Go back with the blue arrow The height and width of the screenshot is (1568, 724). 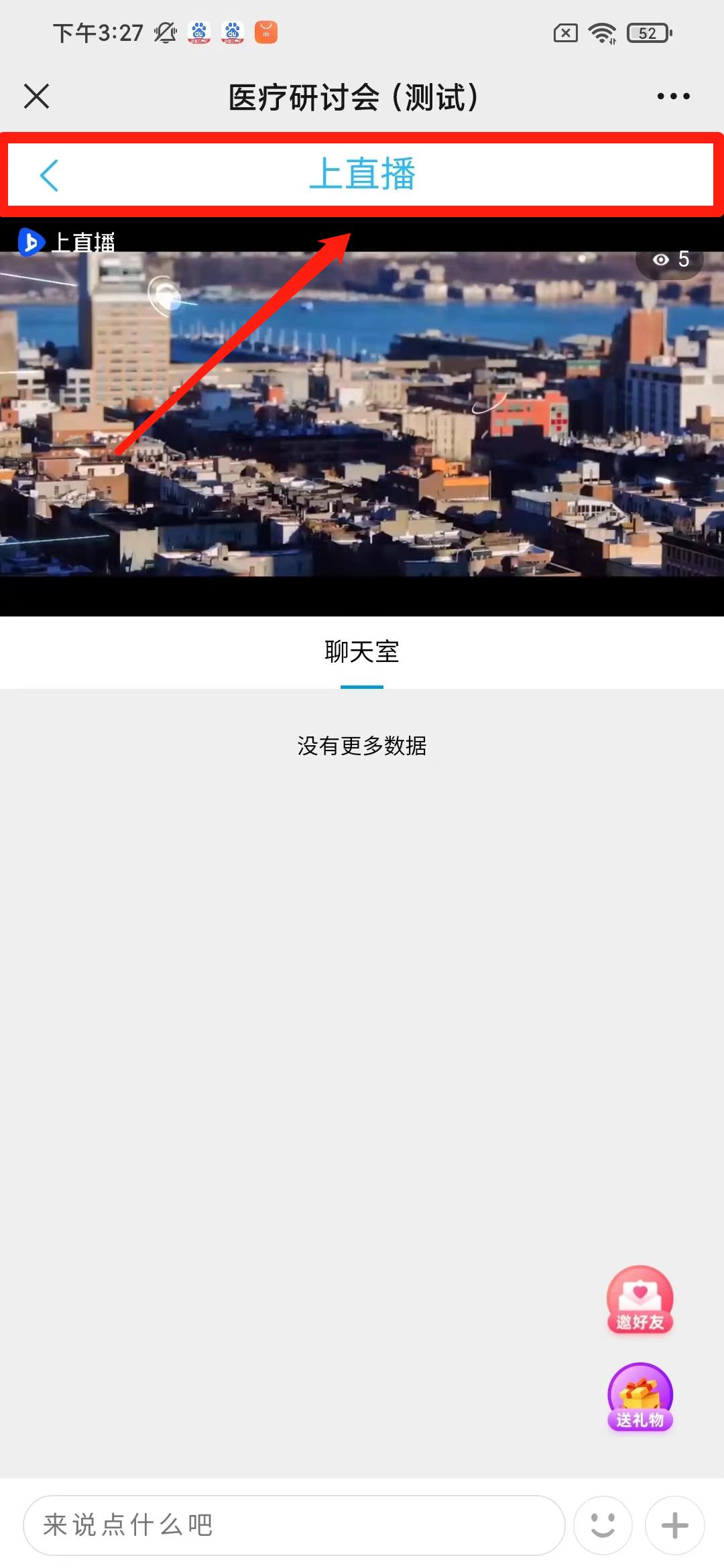point(50,175)
